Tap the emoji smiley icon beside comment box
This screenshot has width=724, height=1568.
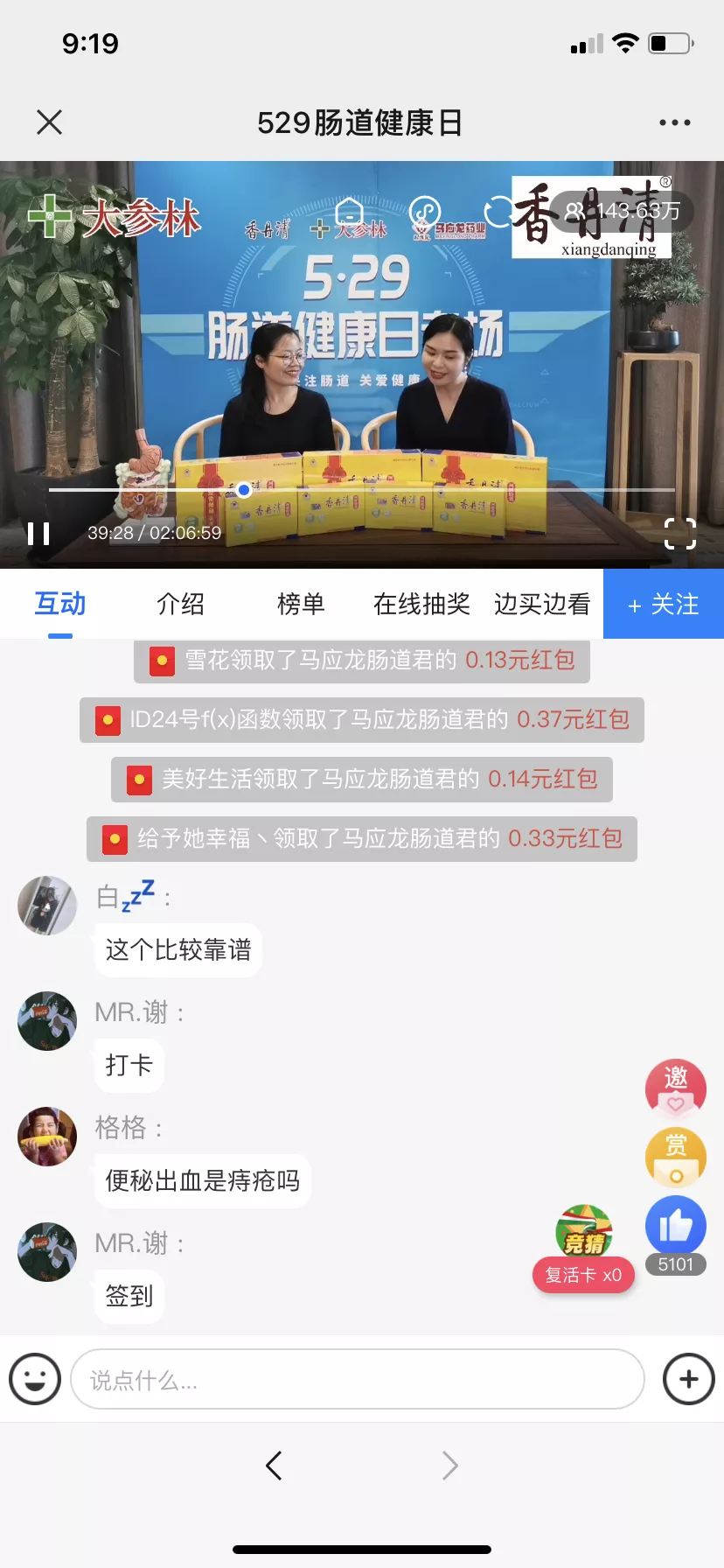pos(35,1379)
